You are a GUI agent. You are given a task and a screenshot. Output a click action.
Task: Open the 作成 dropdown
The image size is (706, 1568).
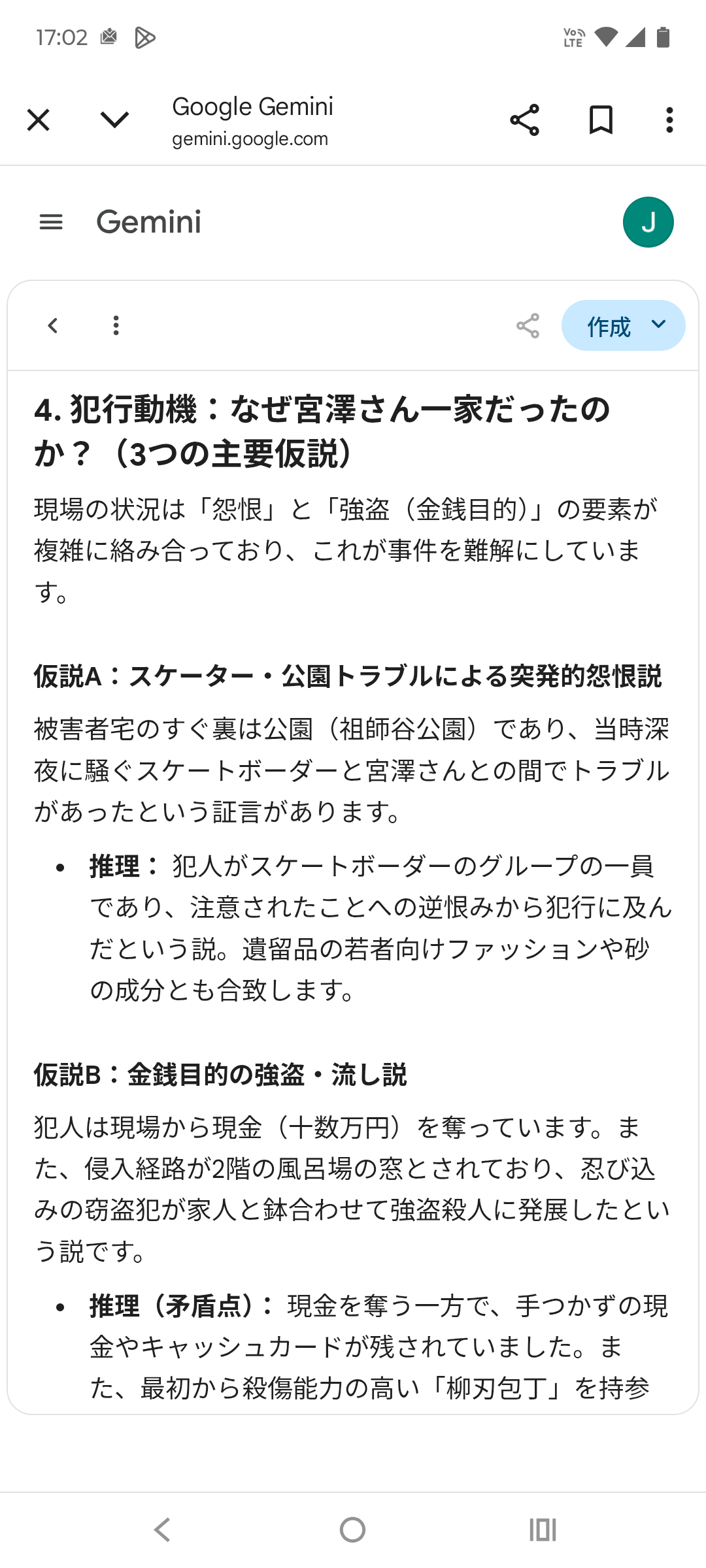point(623,325)
